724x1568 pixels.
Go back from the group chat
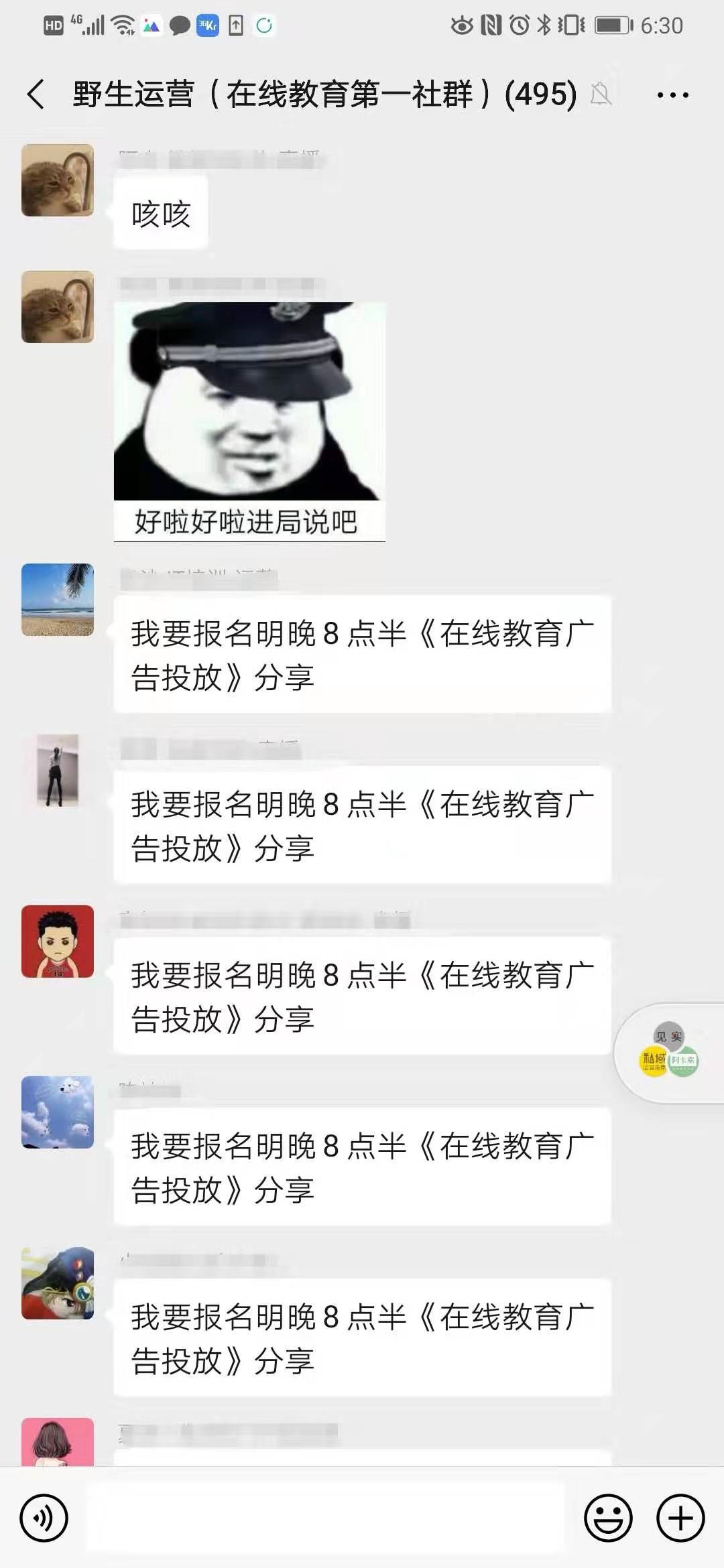[x=36, y=94]
